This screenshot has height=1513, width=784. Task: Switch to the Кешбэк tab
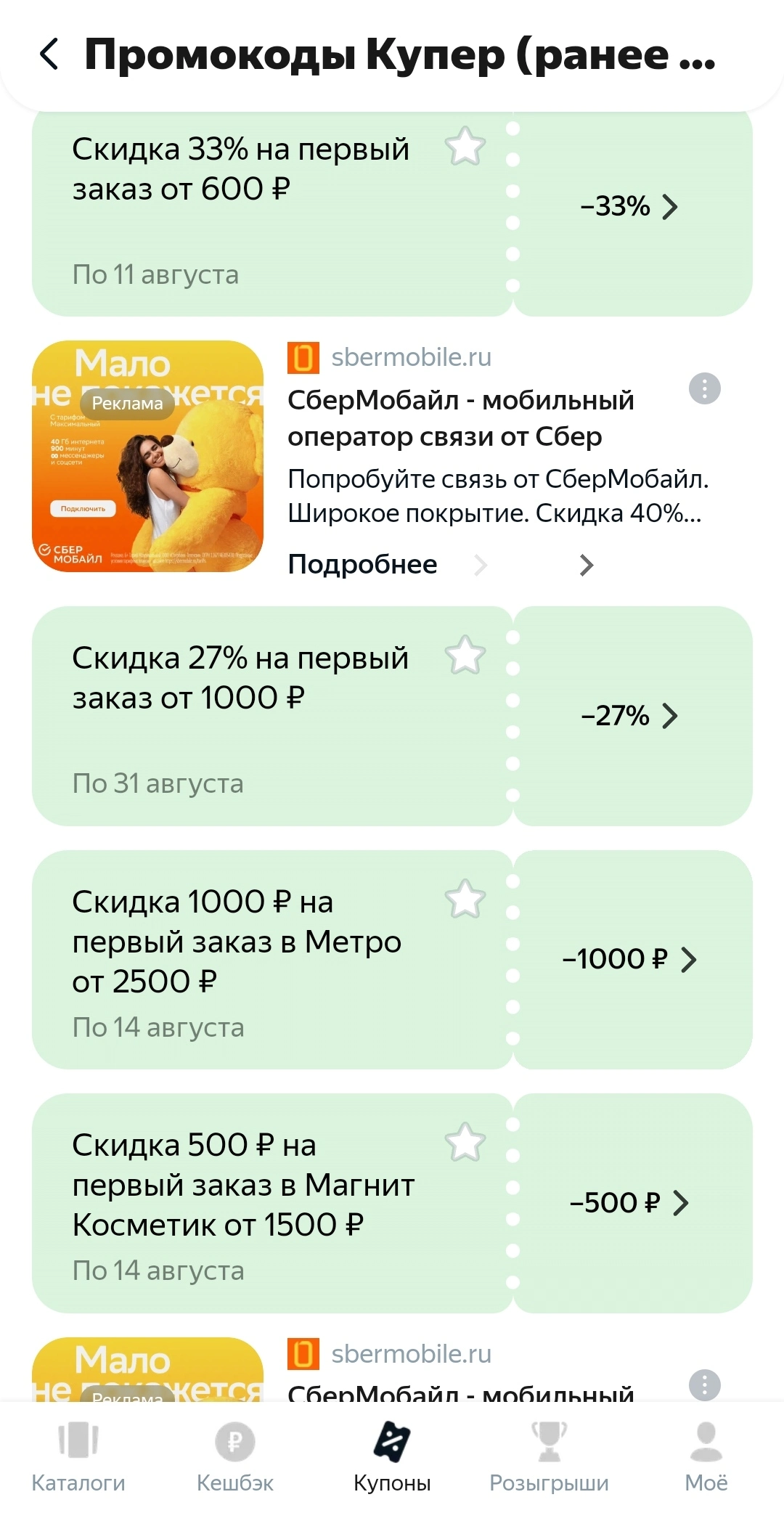click(x=235, y=1456)
